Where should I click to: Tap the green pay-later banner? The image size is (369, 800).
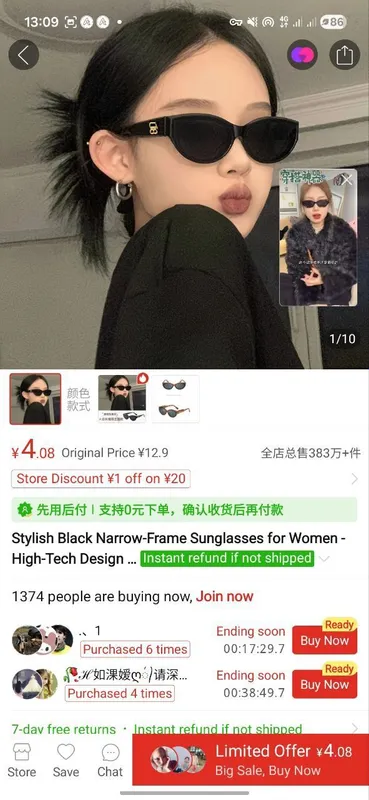click(184, 510)
